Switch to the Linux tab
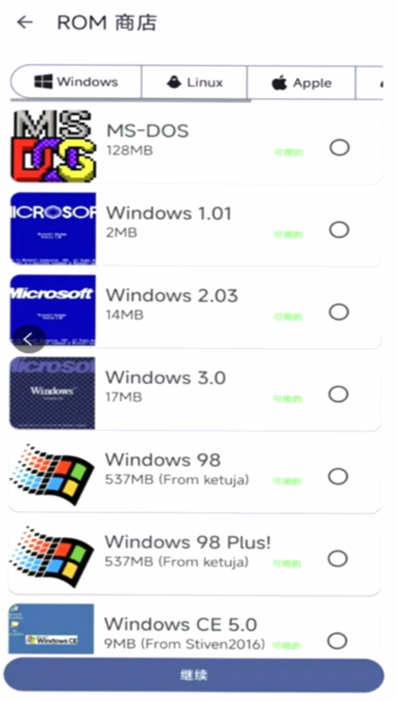Viewport: 397px width, 702px height. [194, 82]
